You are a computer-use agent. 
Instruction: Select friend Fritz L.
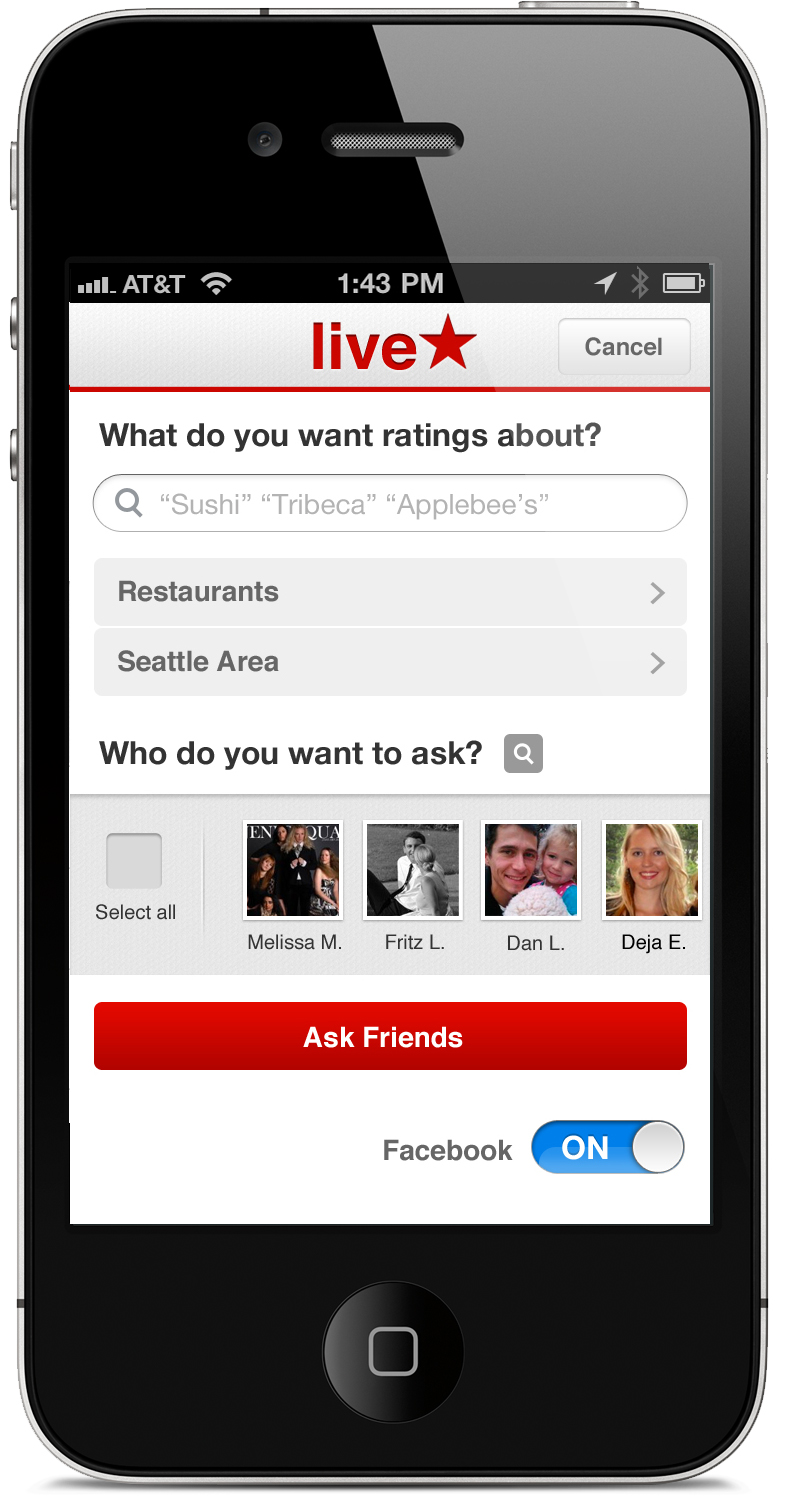pos(413,871)
